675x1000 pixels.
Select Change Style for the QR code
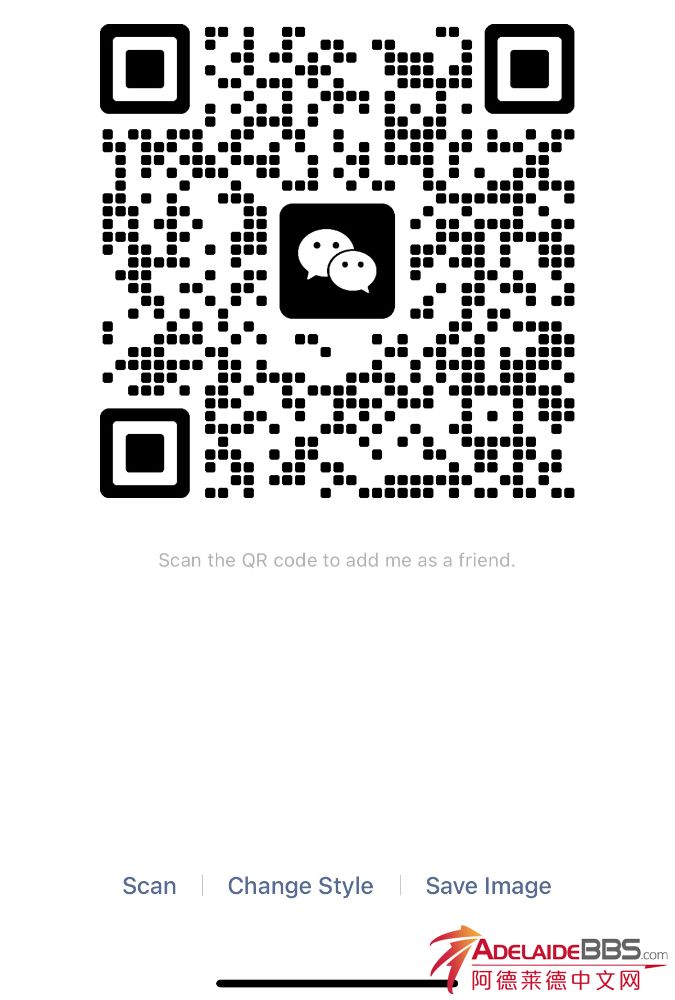[300, 886]
